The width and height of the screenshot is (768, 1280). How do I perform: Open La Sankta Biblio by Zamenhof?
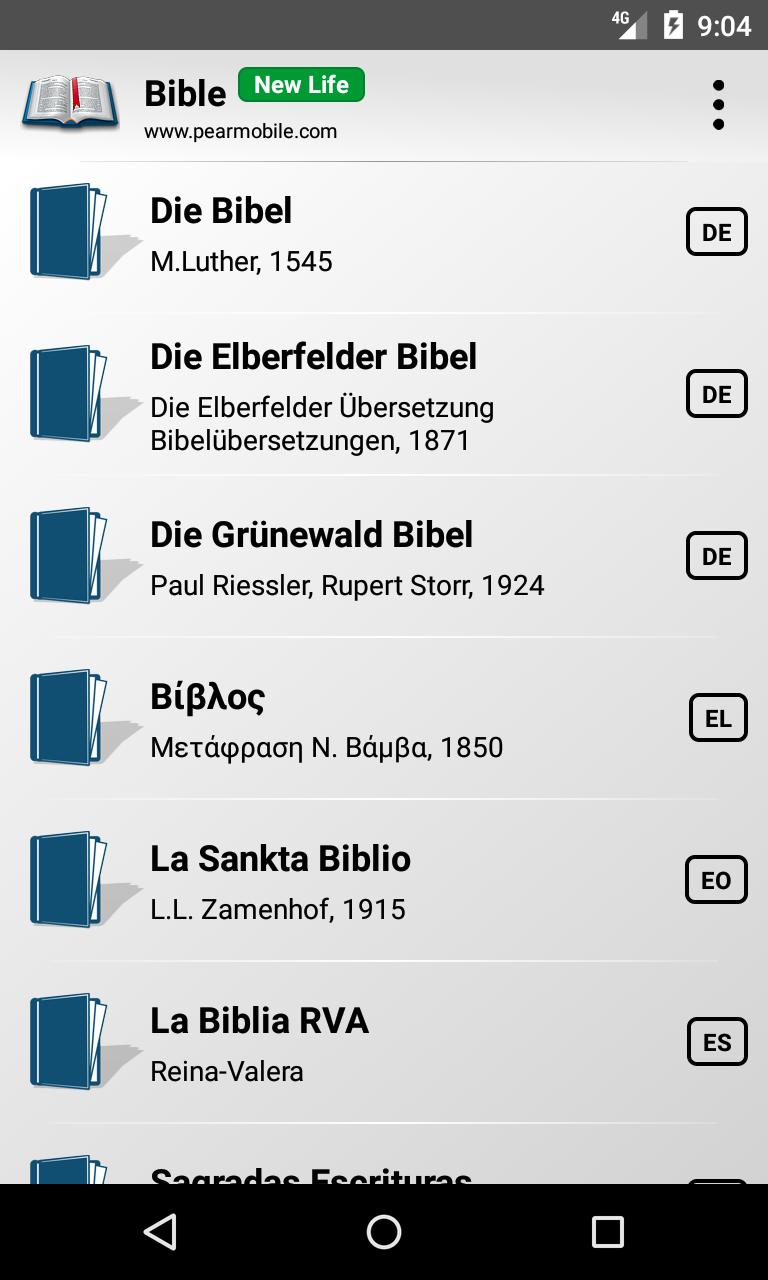pos(384,880)
